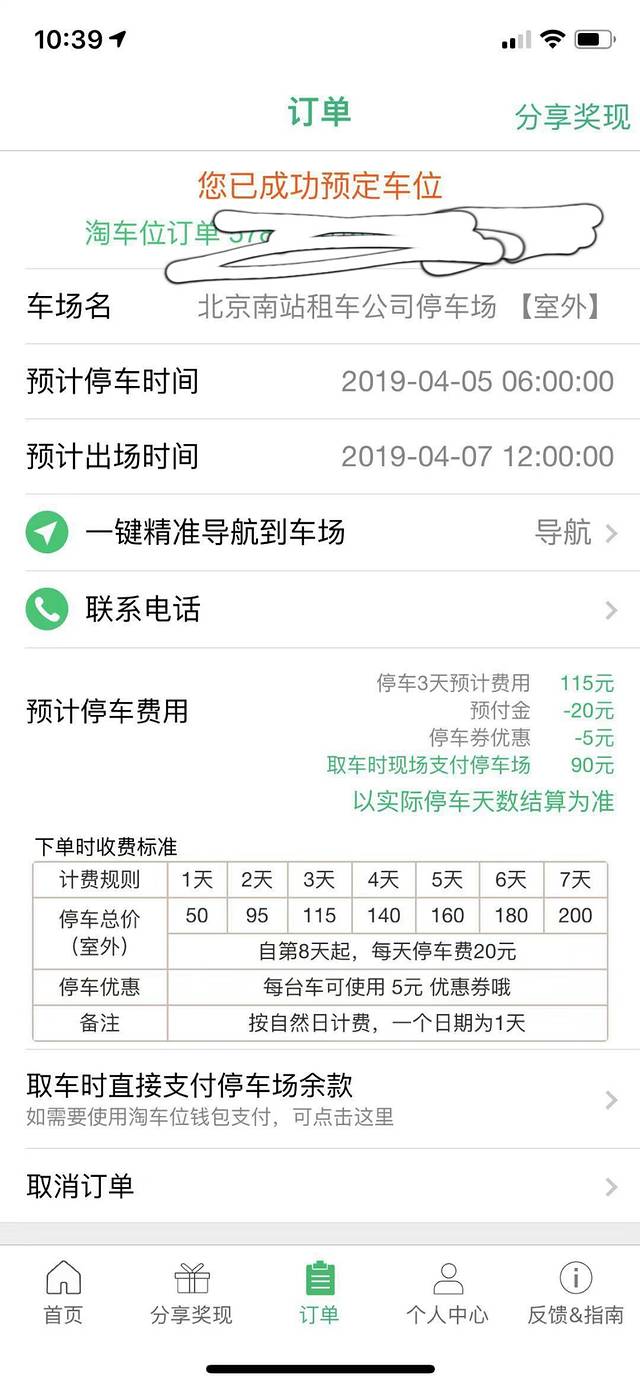Switch to the 分享奖现 bottom tab
The height and width of the screenshot is (1387, 640).
[x=191, y=1292]
